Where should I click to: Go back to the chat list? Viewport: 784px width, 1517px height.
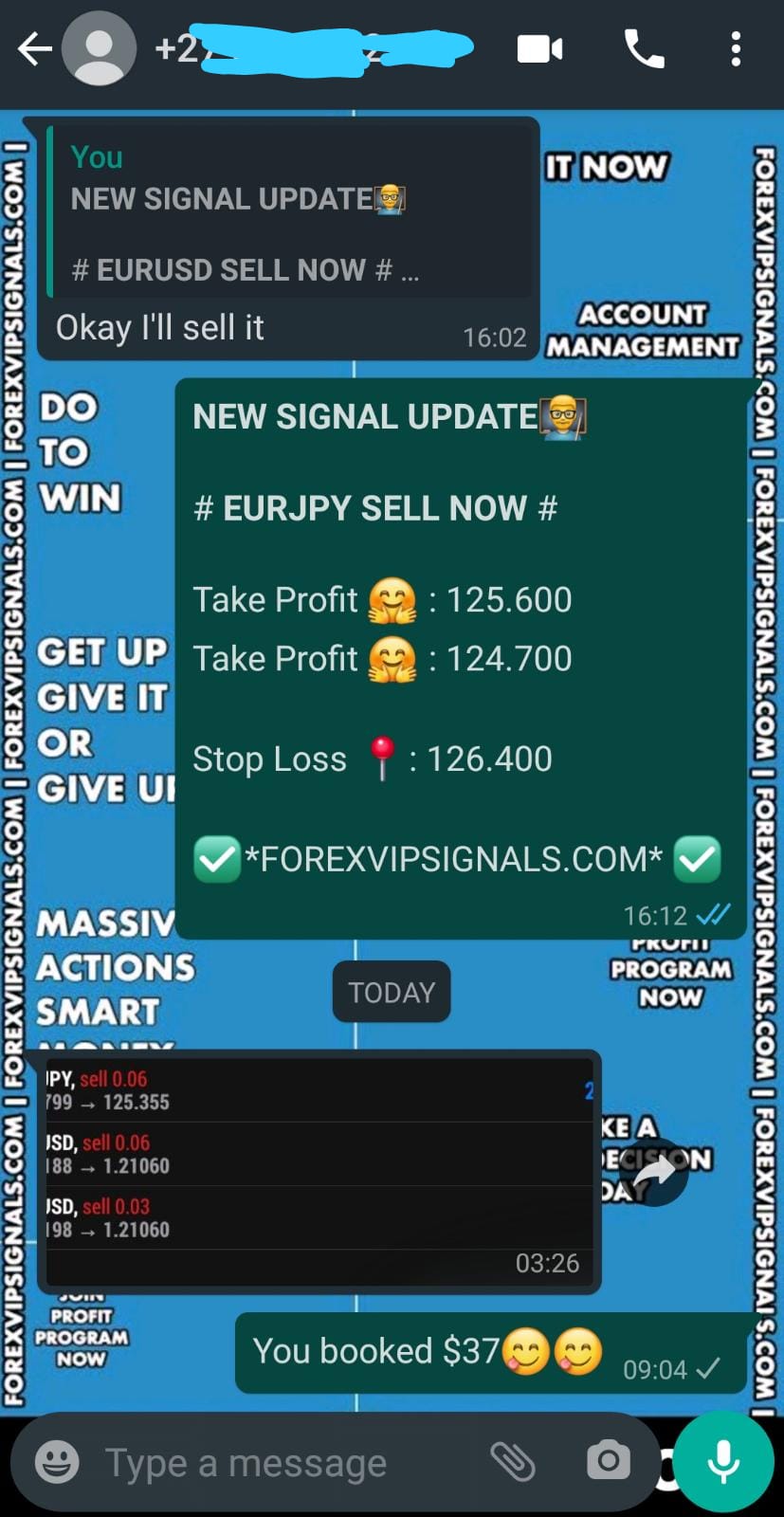pos(34,49)
